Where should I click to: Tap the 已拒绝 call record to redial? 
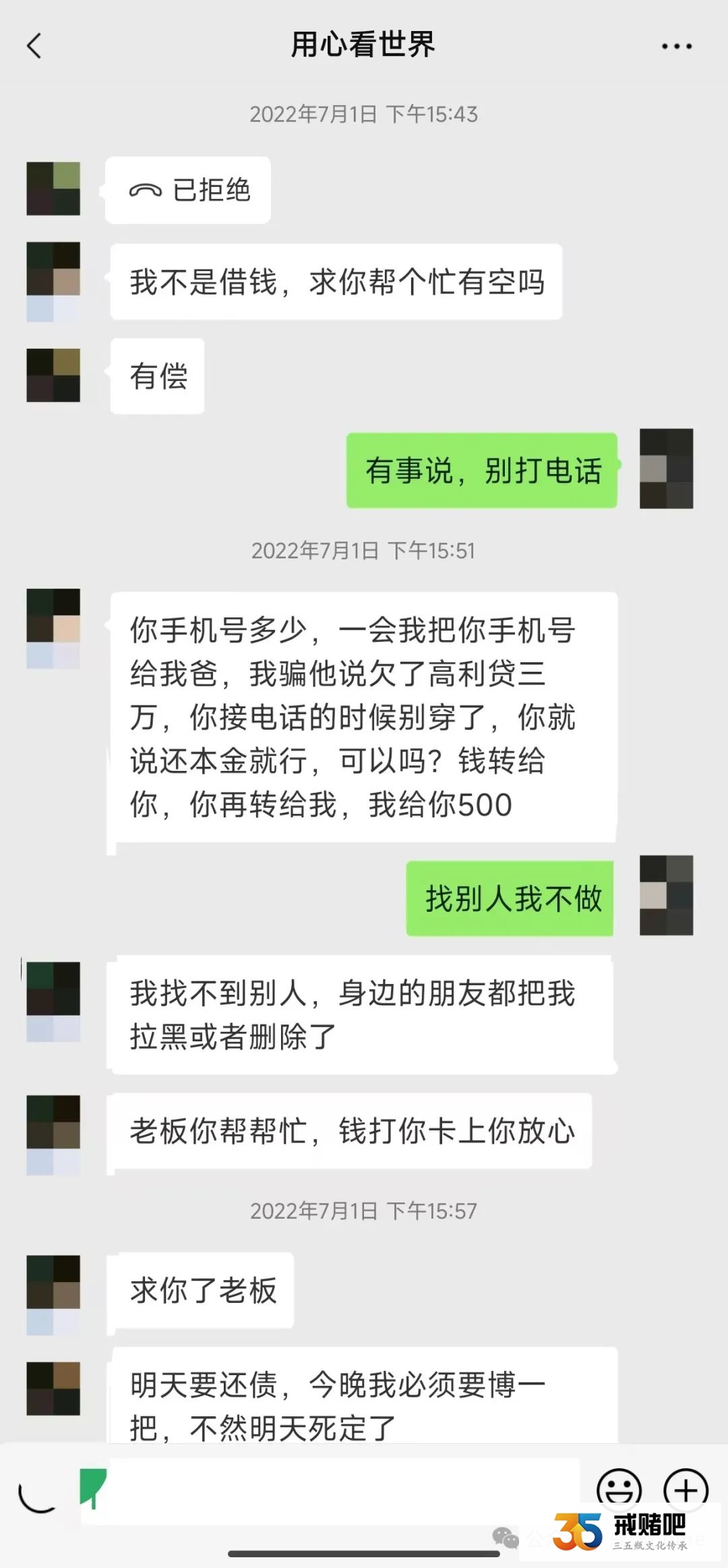click(188, 190)
